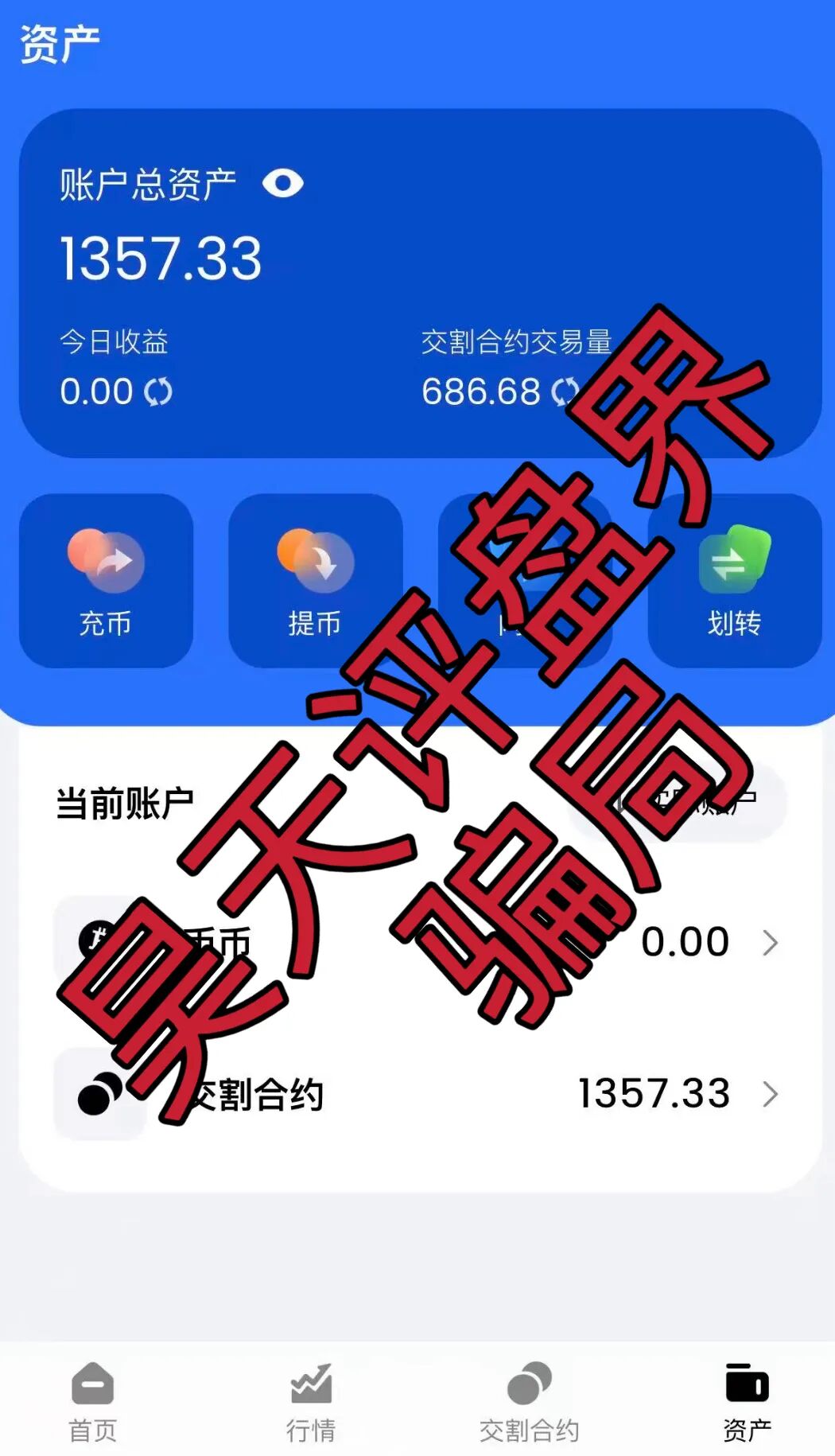The image size is (835, 1456).
Task: Open the 提币 withdraw button
Action: coord(315,580)
